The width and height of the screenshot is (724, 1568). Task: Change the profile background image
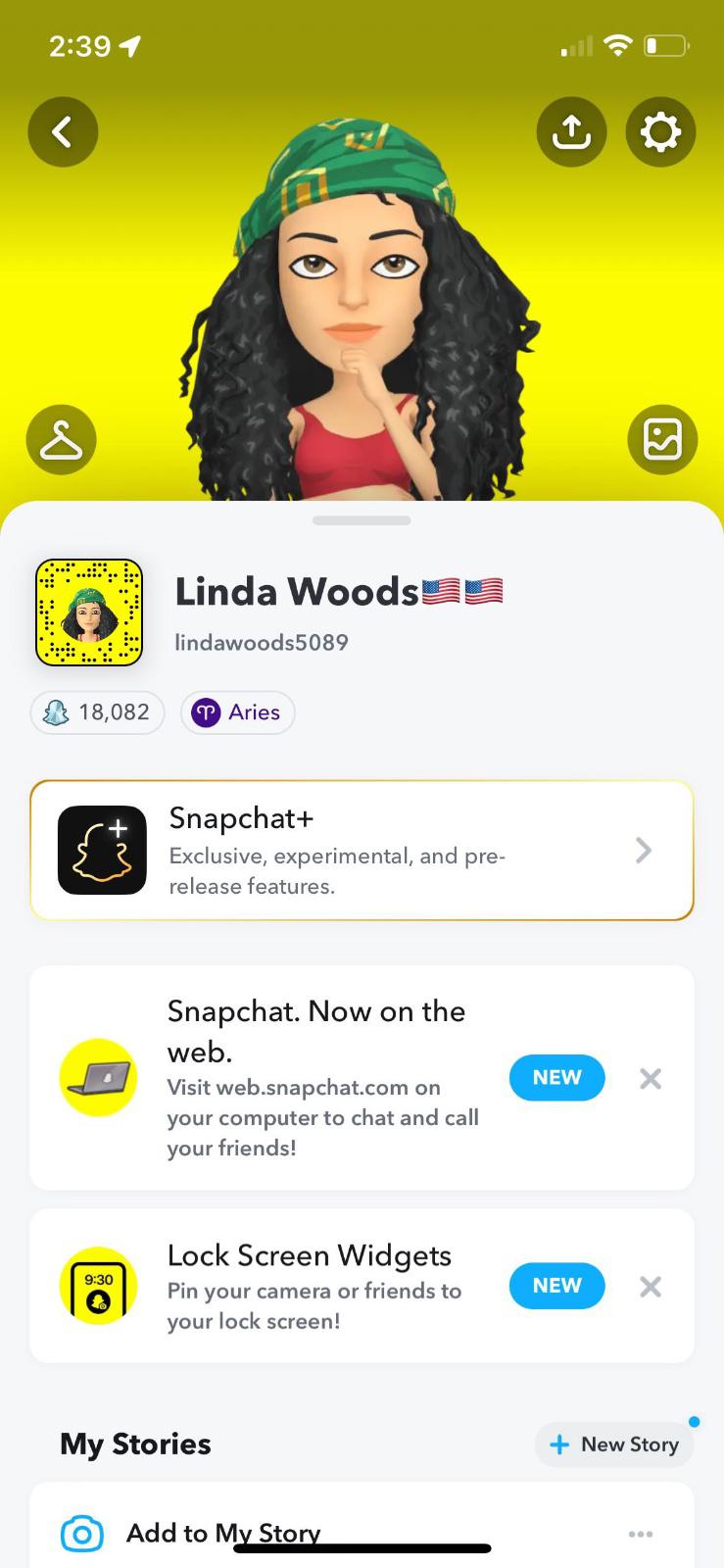tap(661, 439)
